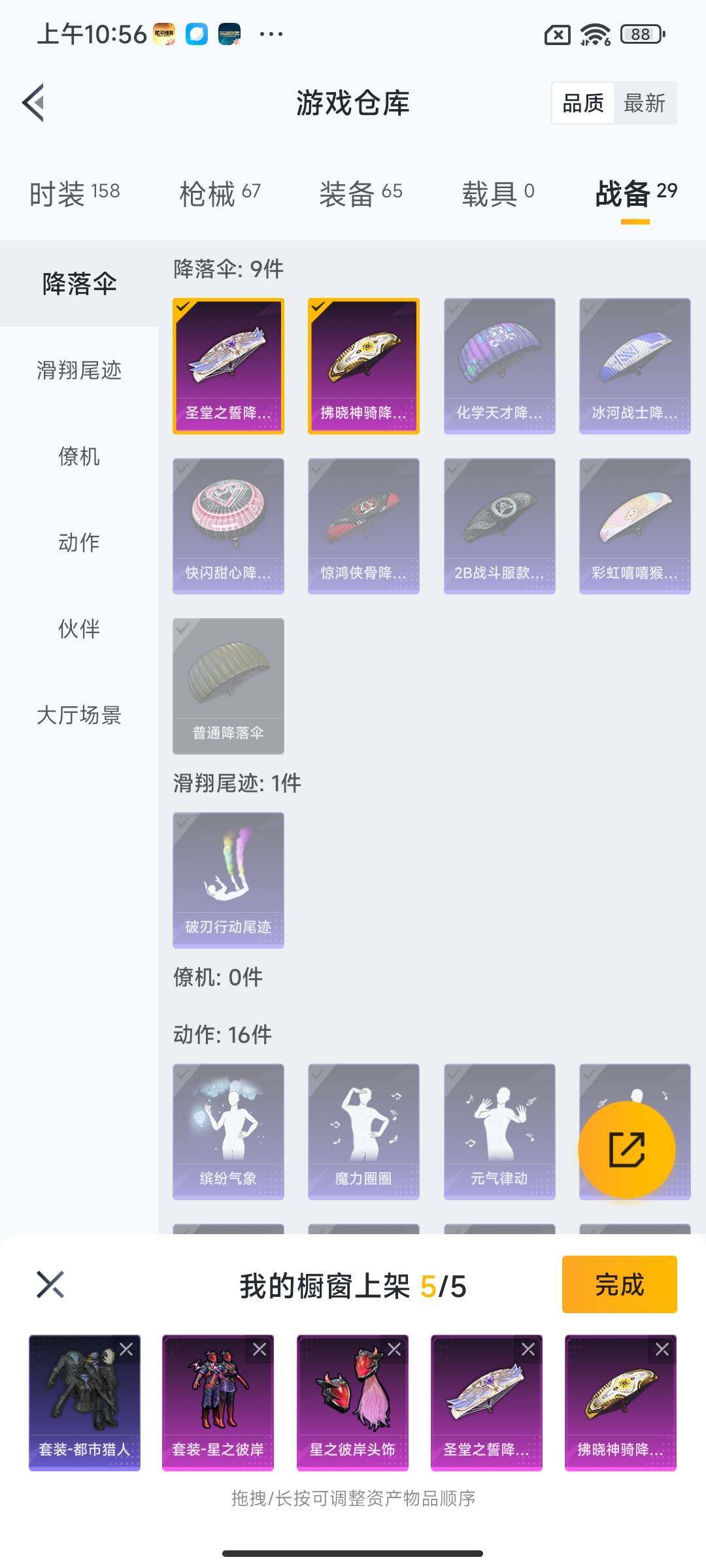706x1568 pixels.
Task: Jump to the 动作 sidebar section
Action: (79, 542)
